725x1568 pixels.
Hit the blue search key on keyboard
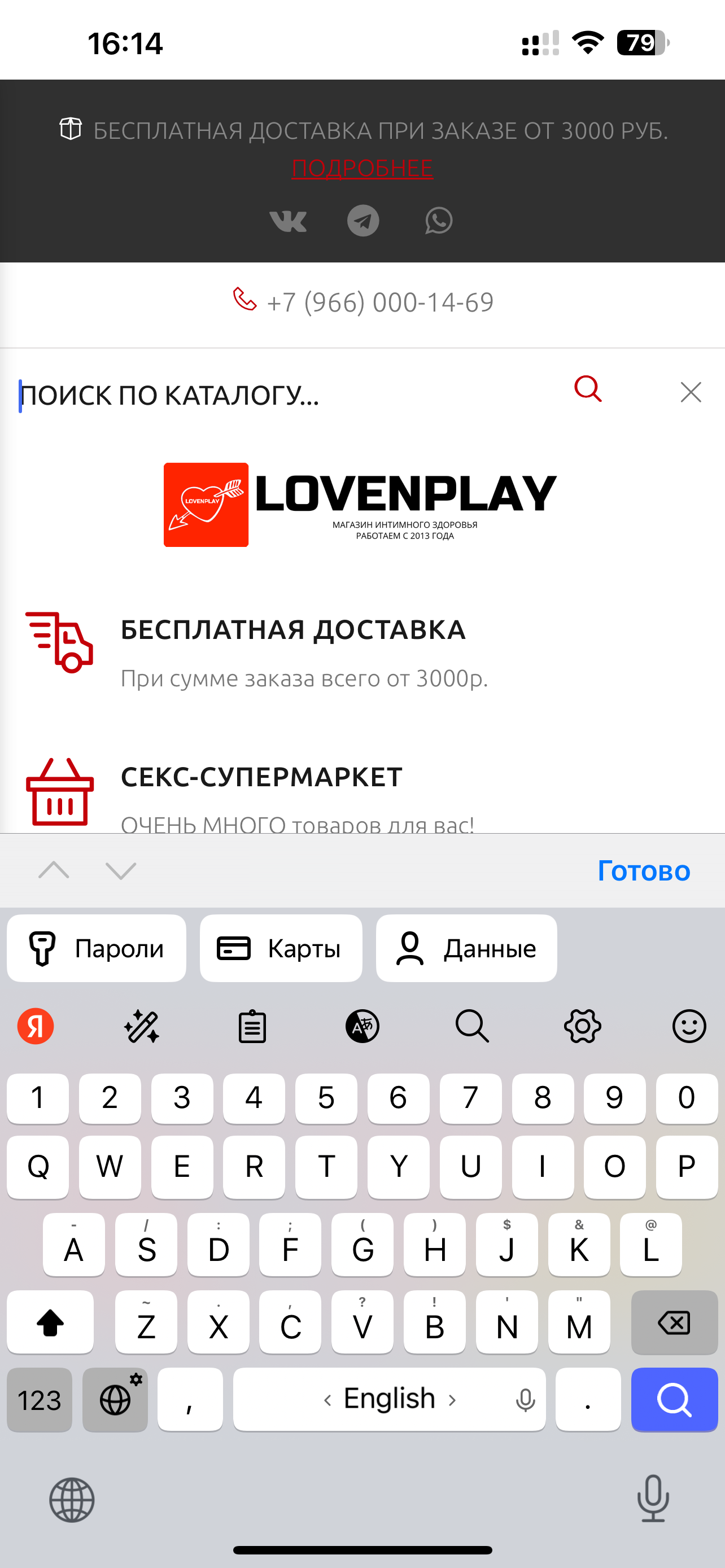pos(674,1400)
